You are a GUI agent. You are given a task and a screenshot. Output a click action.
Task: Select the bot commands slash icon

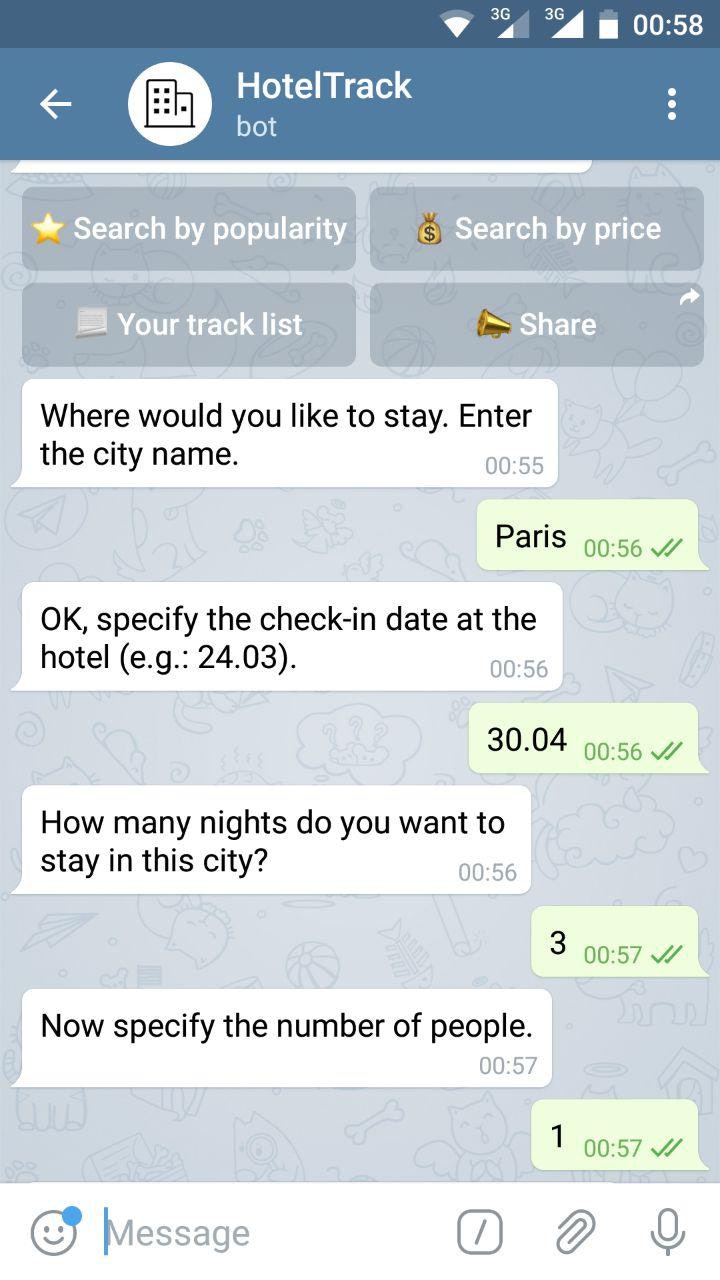point(480,1232)
